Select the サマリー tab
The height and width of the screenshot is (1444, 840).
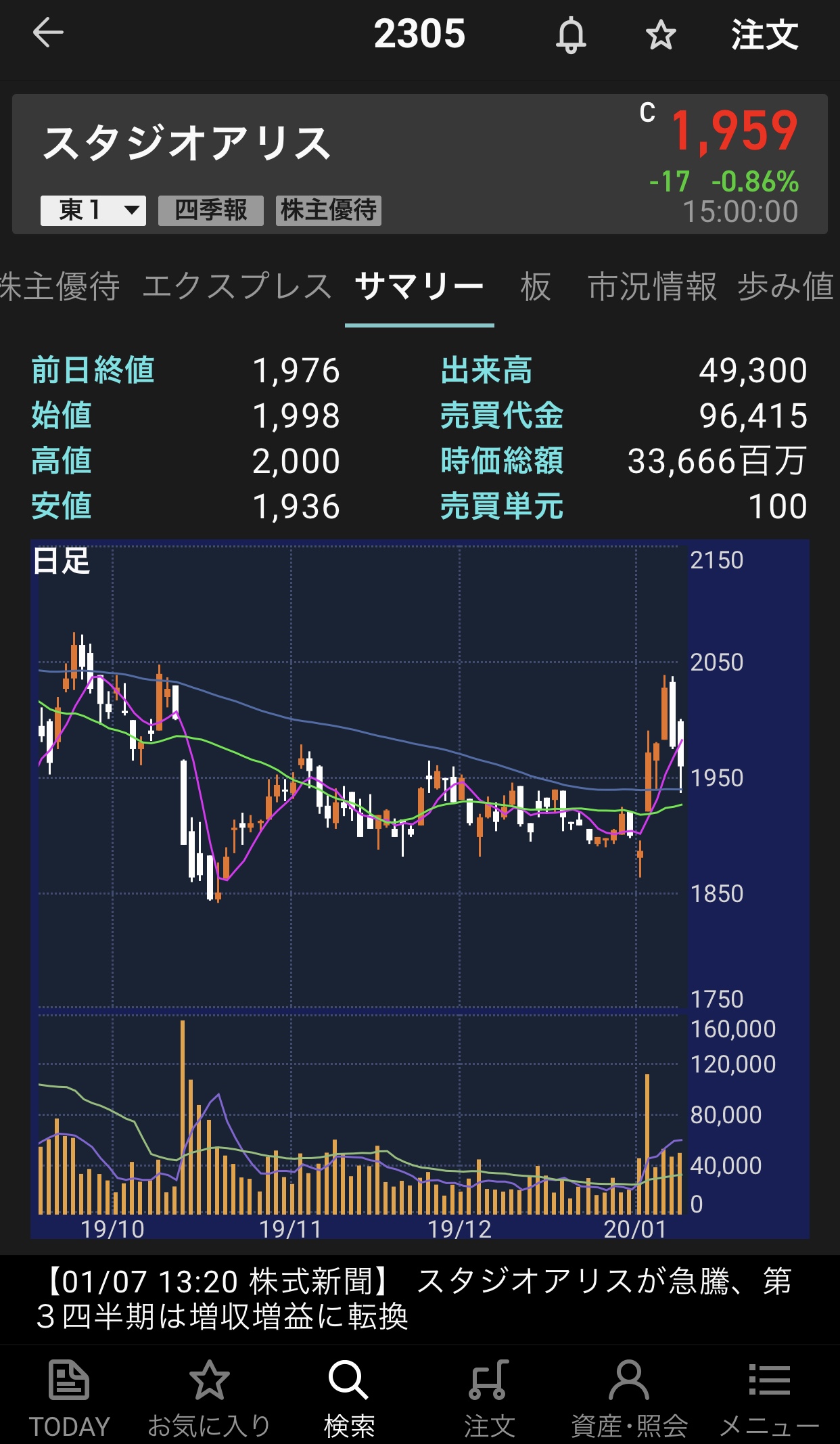click(x=419, y=286)
